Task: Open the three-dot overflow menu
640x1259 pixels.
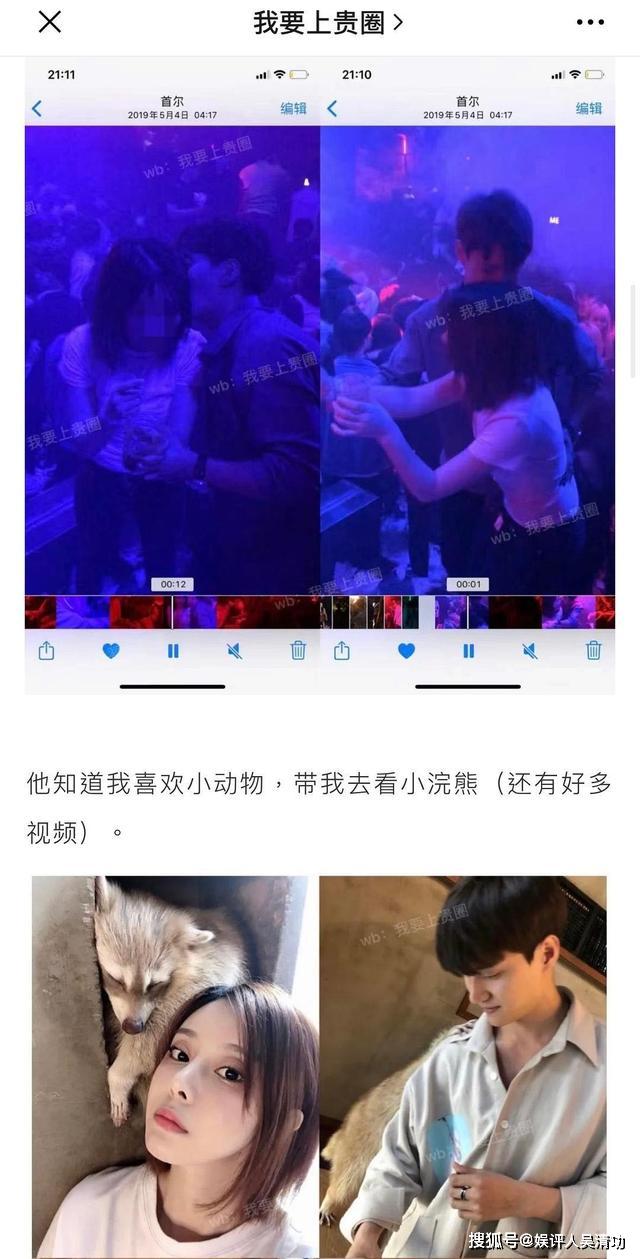Action: coord(590,22)
